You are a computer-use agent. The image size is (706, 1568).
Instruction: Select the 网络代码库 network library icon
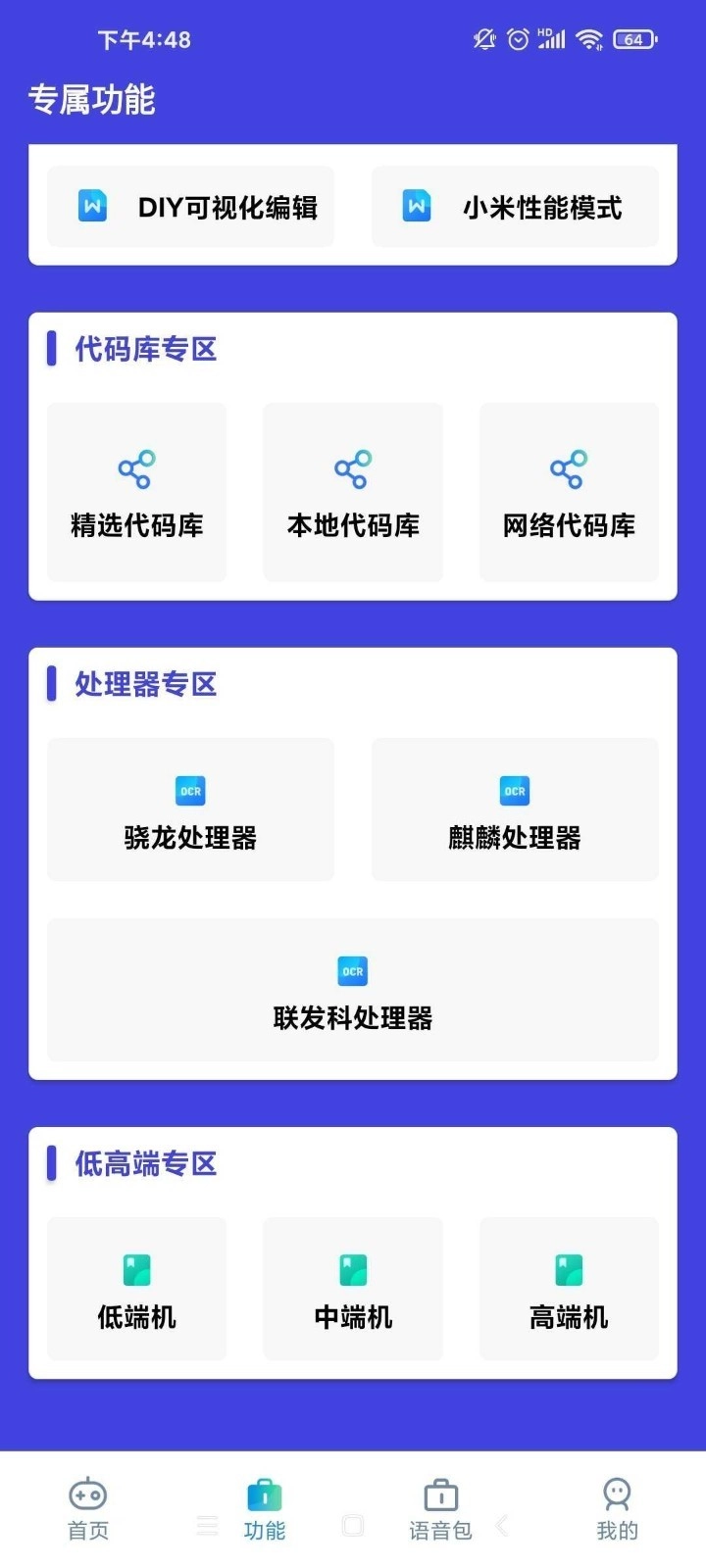tap(569, 468)
